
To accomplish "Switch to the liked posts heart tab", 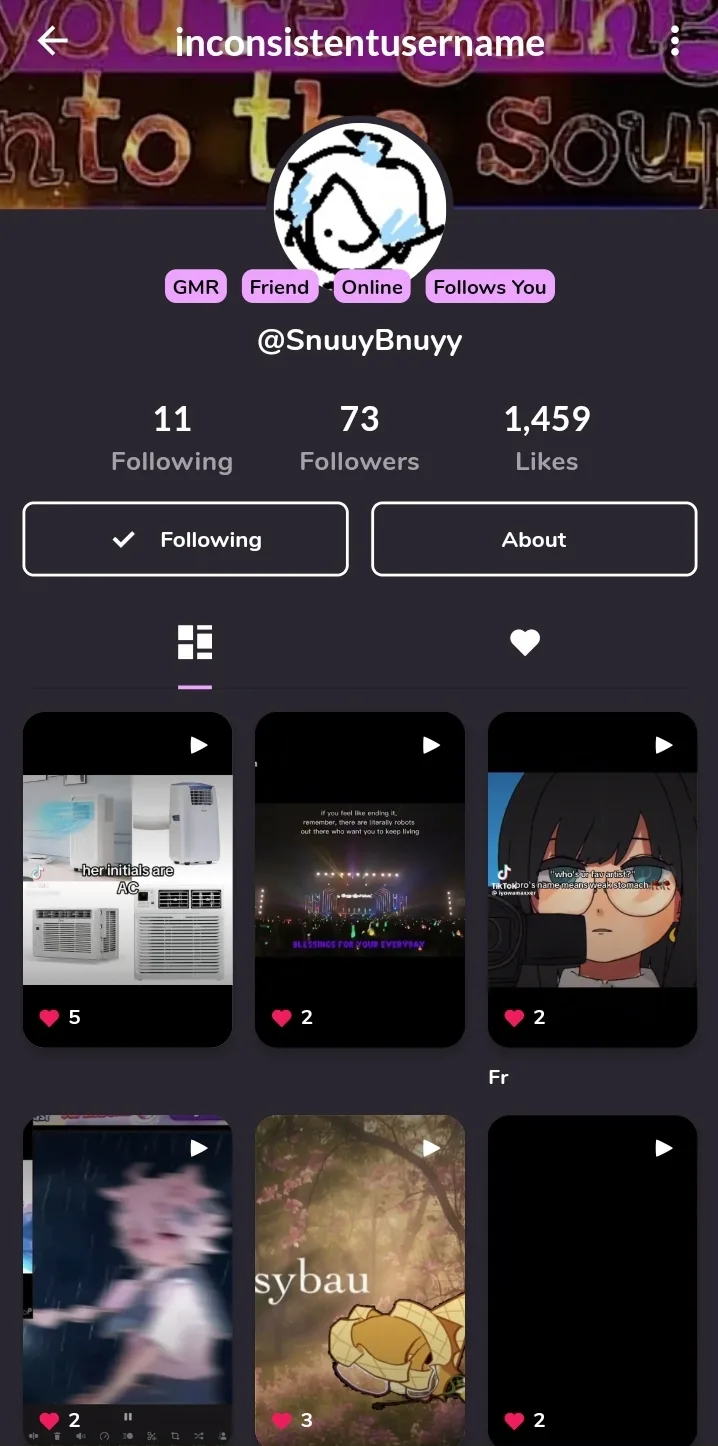I will pyautogui.click(x=525, y=643).
